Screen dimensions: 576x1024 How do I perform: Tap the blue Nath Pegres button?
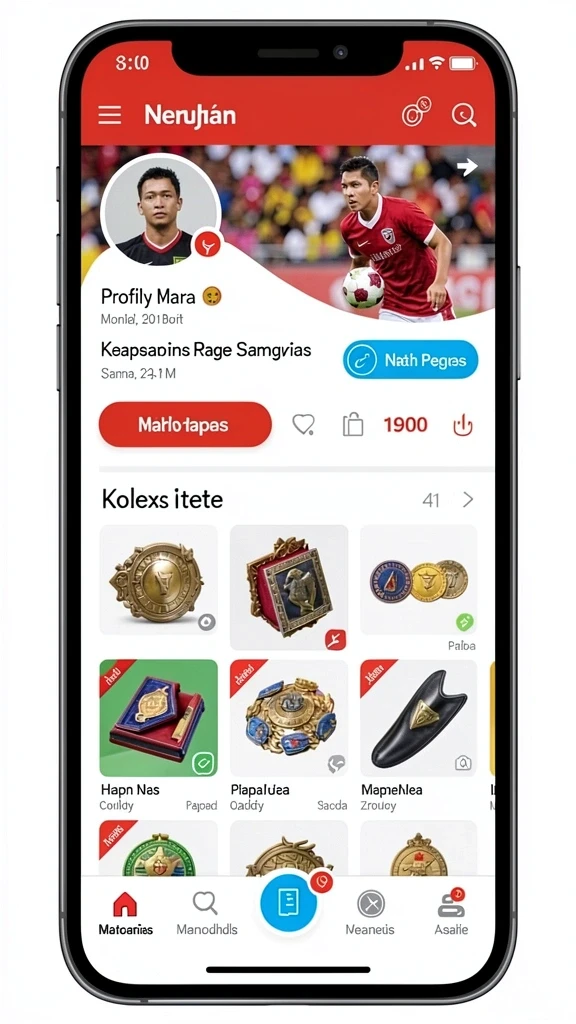click(x=410, y=359)
